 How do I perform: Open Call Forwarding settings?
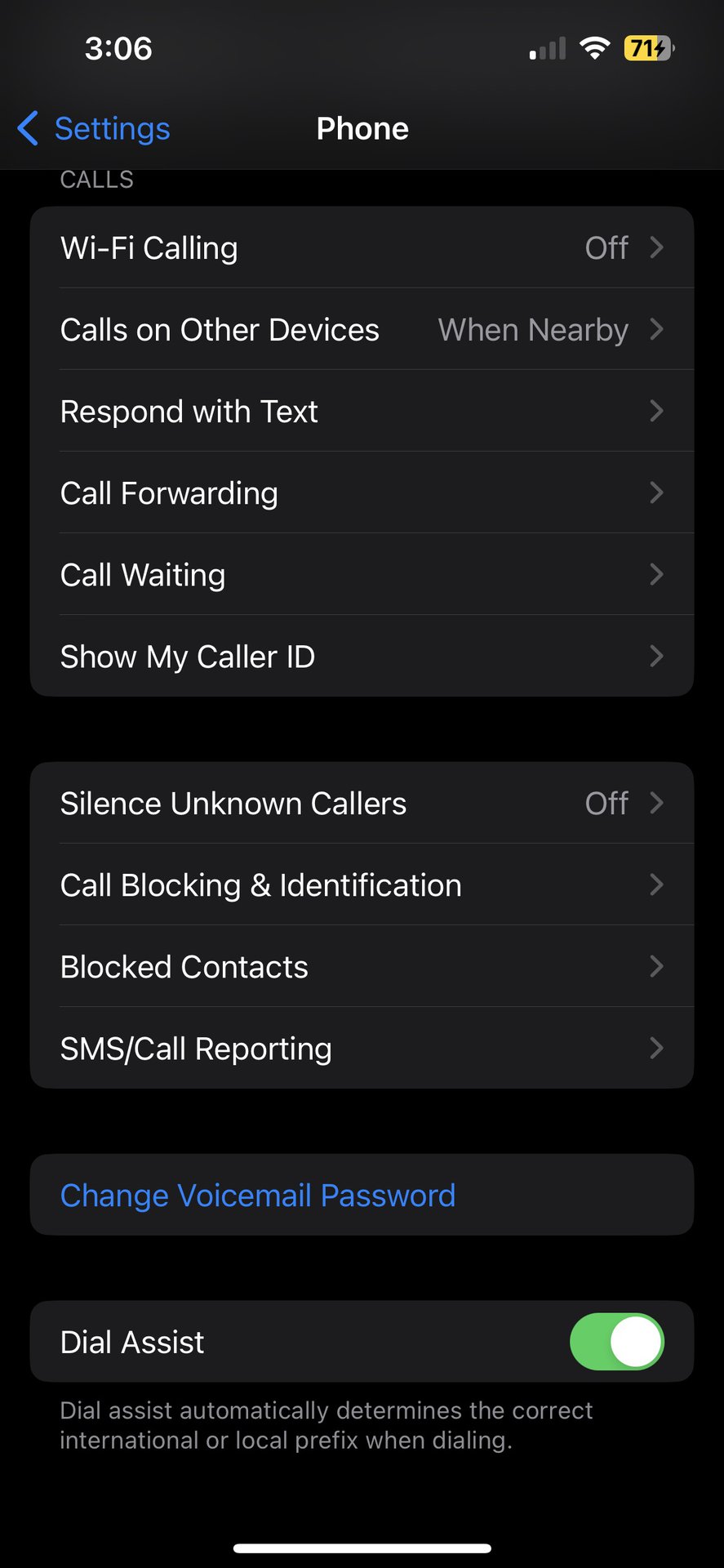click(362, 492)
